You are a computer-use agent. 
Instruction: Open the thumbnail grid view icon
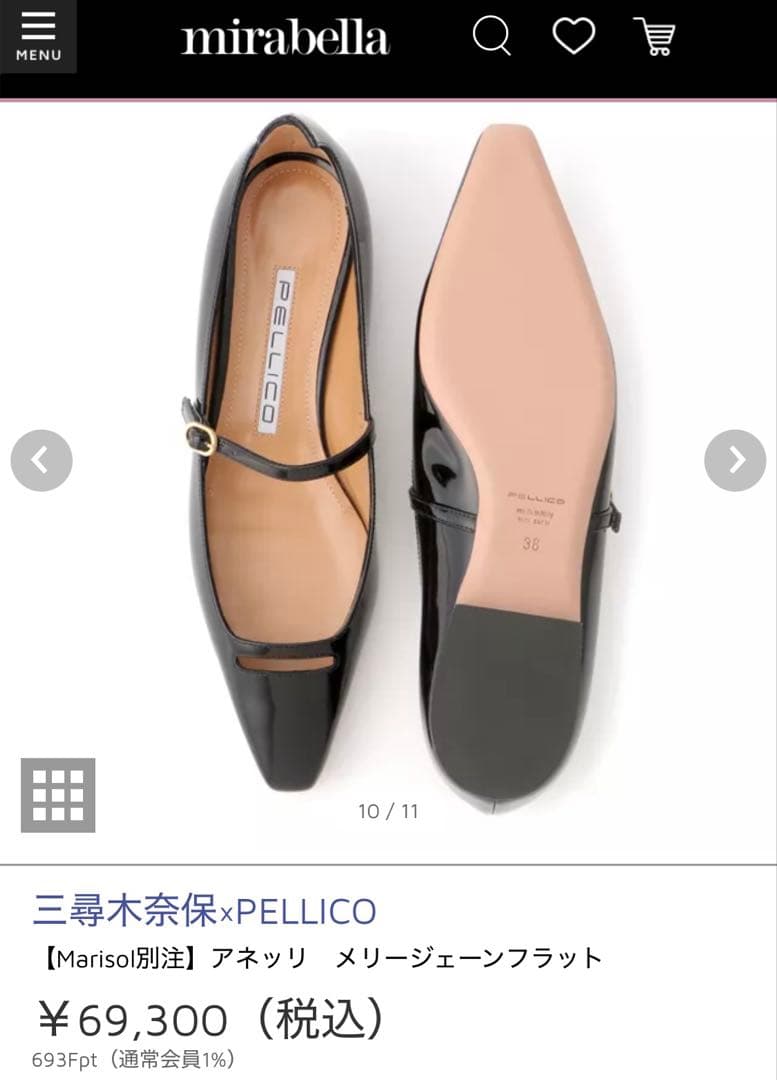tap(57, 791)
